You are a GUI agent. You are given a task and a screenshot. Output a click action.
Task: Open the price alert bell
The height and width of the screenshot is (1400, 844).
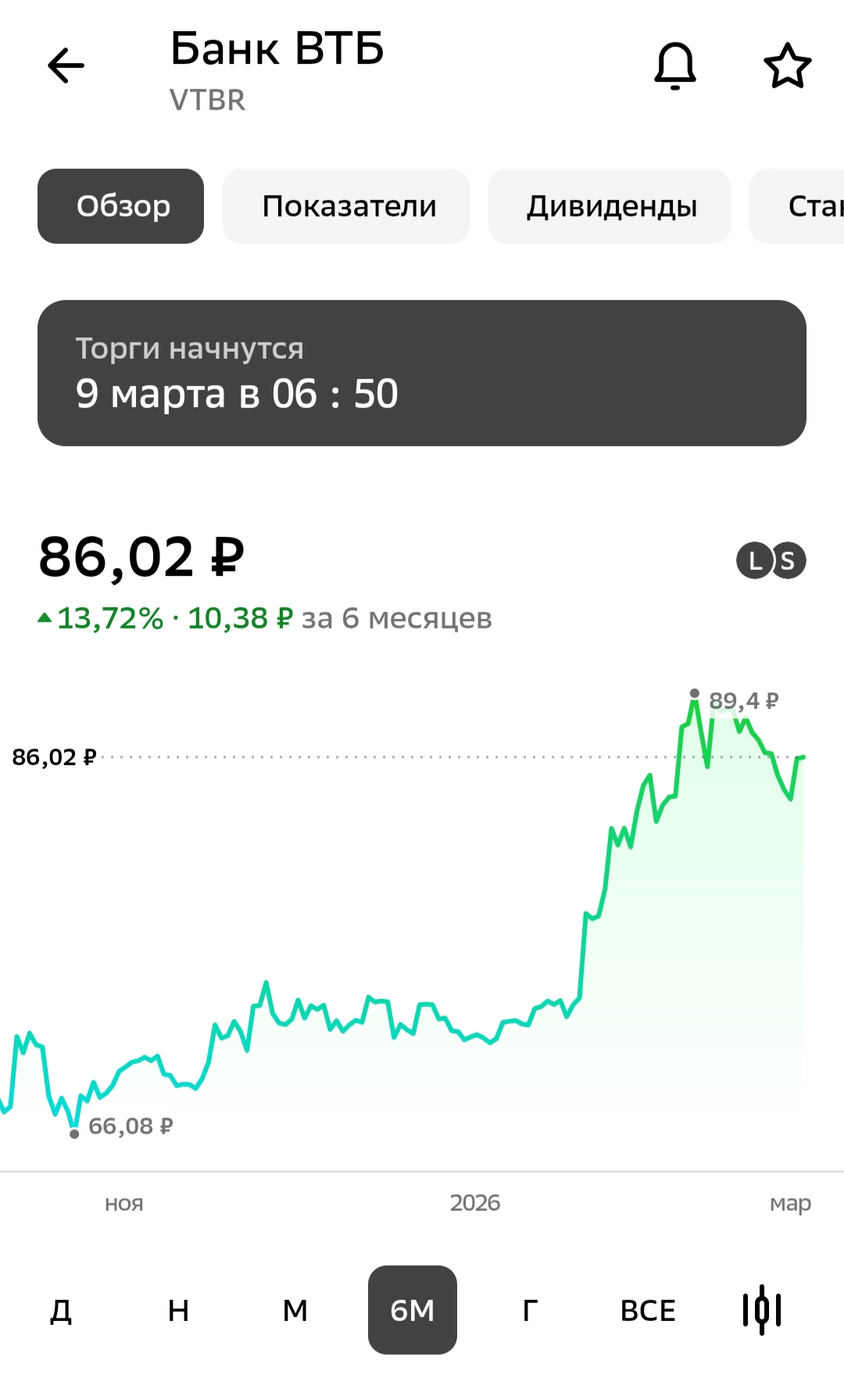(674, 66)
